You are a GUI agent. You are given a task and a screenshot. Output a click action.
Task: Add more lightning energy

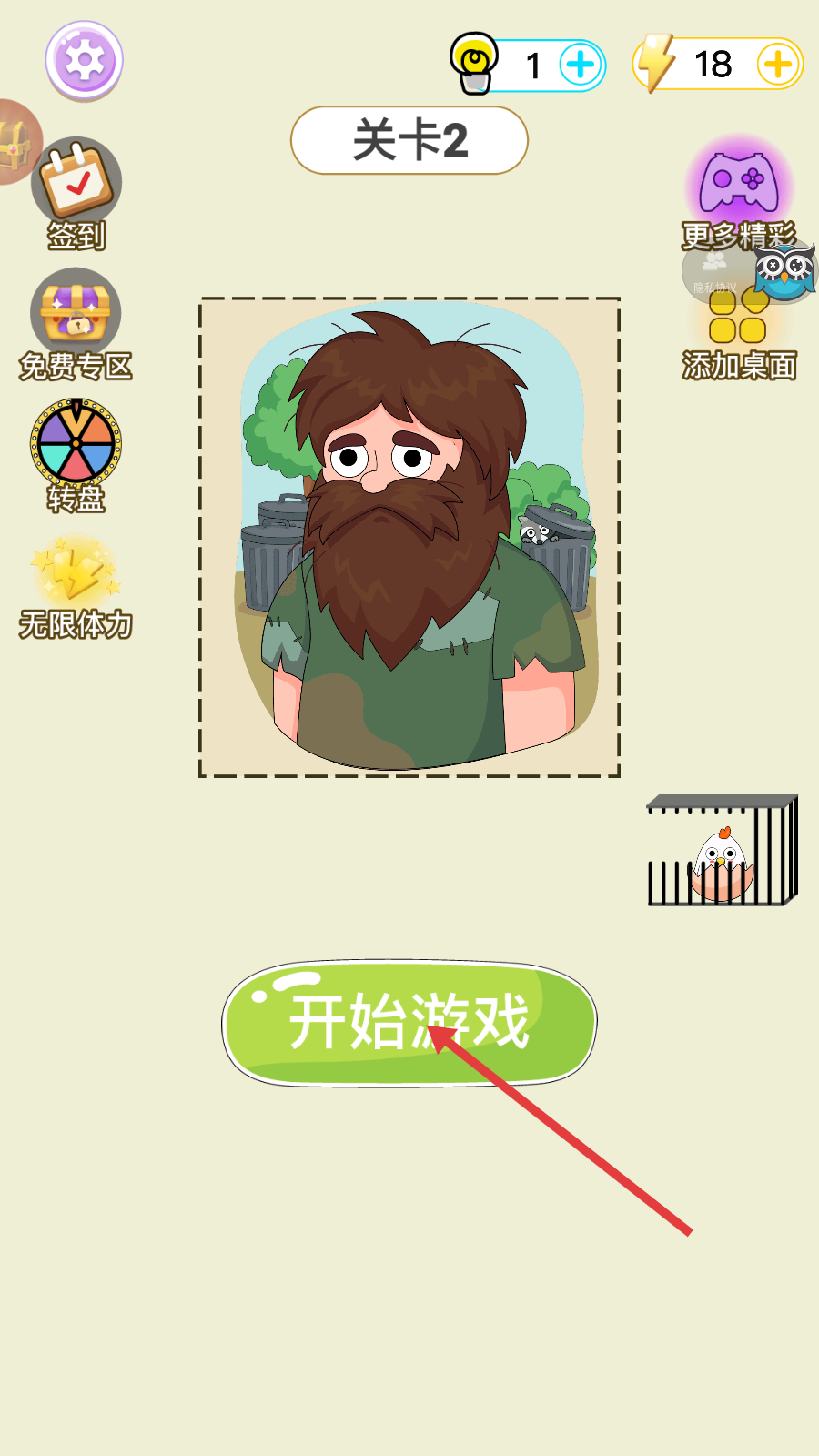coord(777,66)
